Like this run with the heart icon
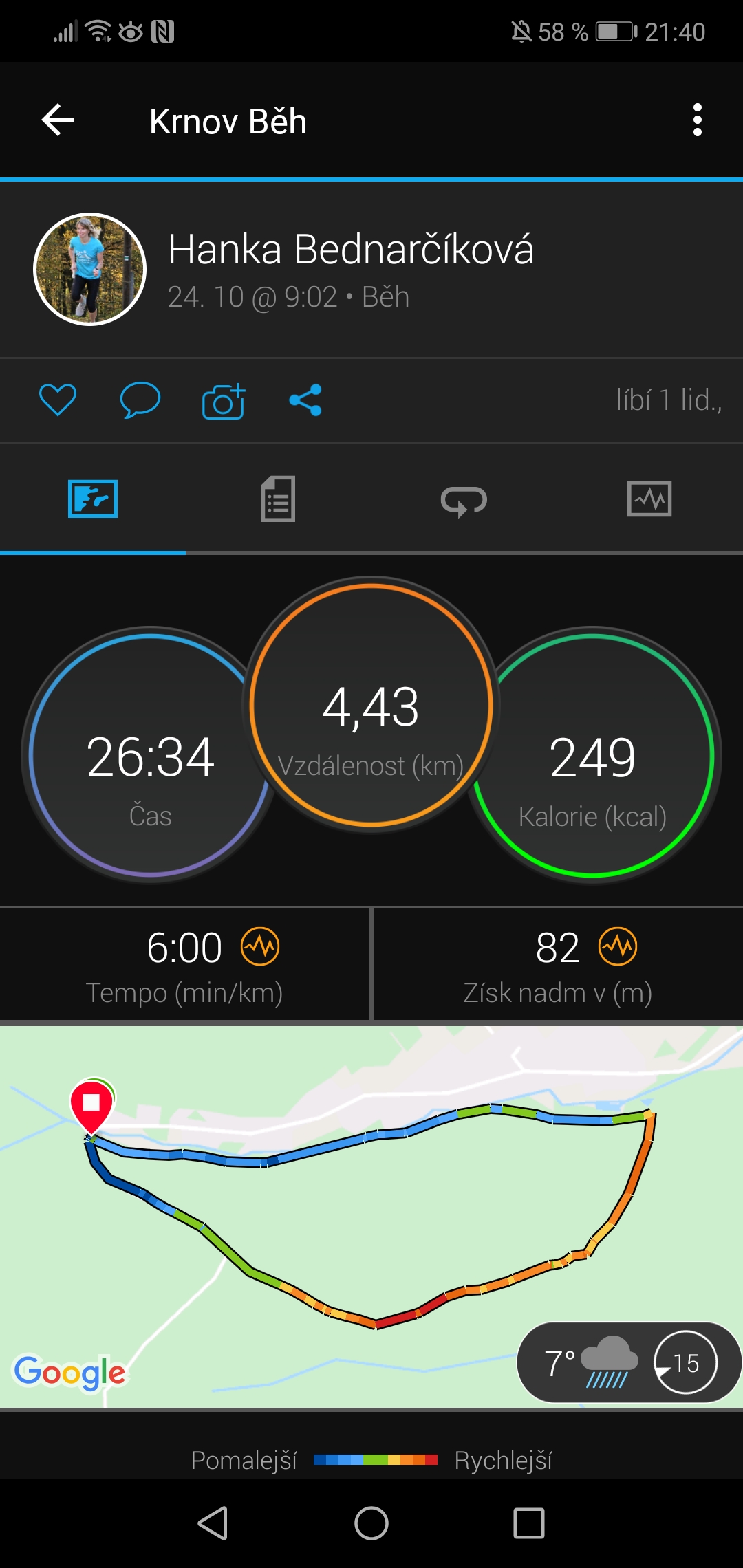The image size is (743, 1568). (x=58, y=400)
